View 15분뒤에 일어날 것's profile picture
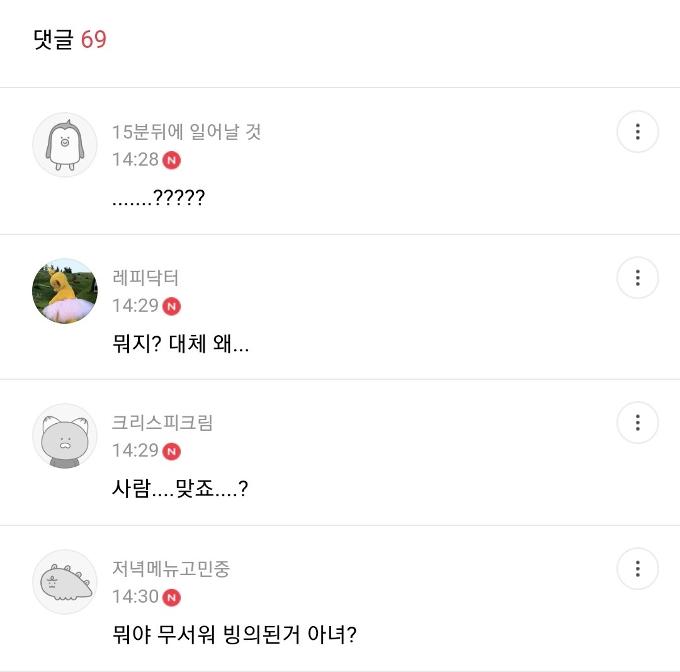The height and width of the screenshot is (672, 680). click(x=65, y=145)
